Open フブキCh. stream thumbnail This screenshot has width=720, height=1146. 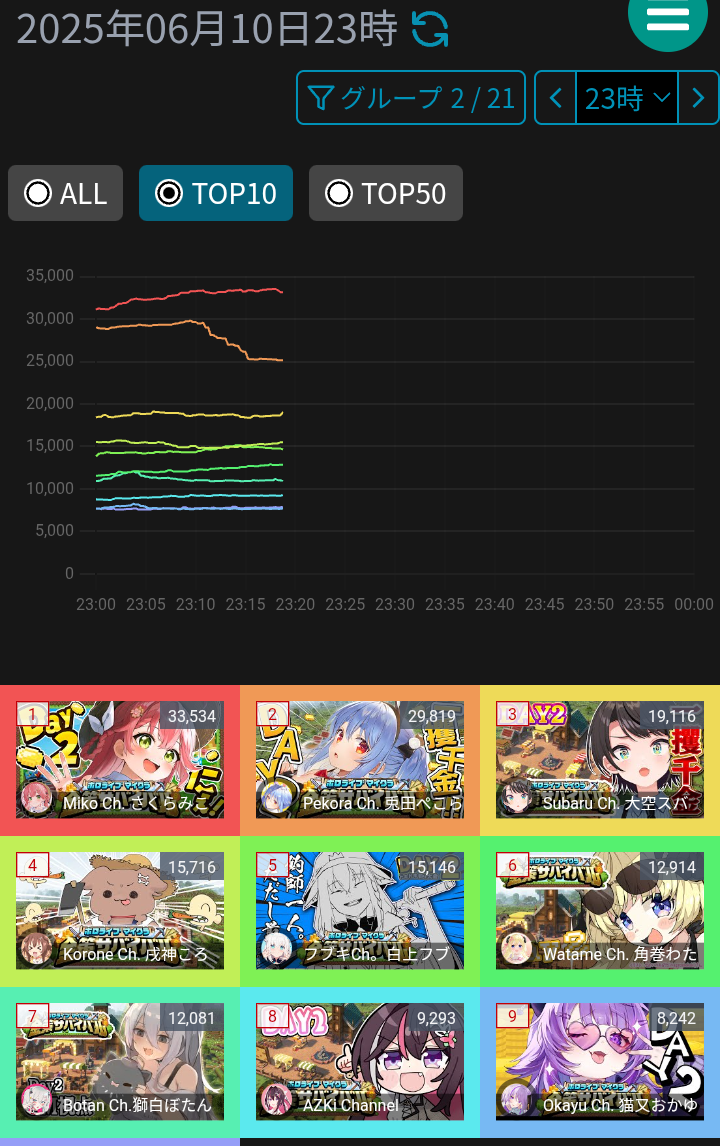[360, 911]
